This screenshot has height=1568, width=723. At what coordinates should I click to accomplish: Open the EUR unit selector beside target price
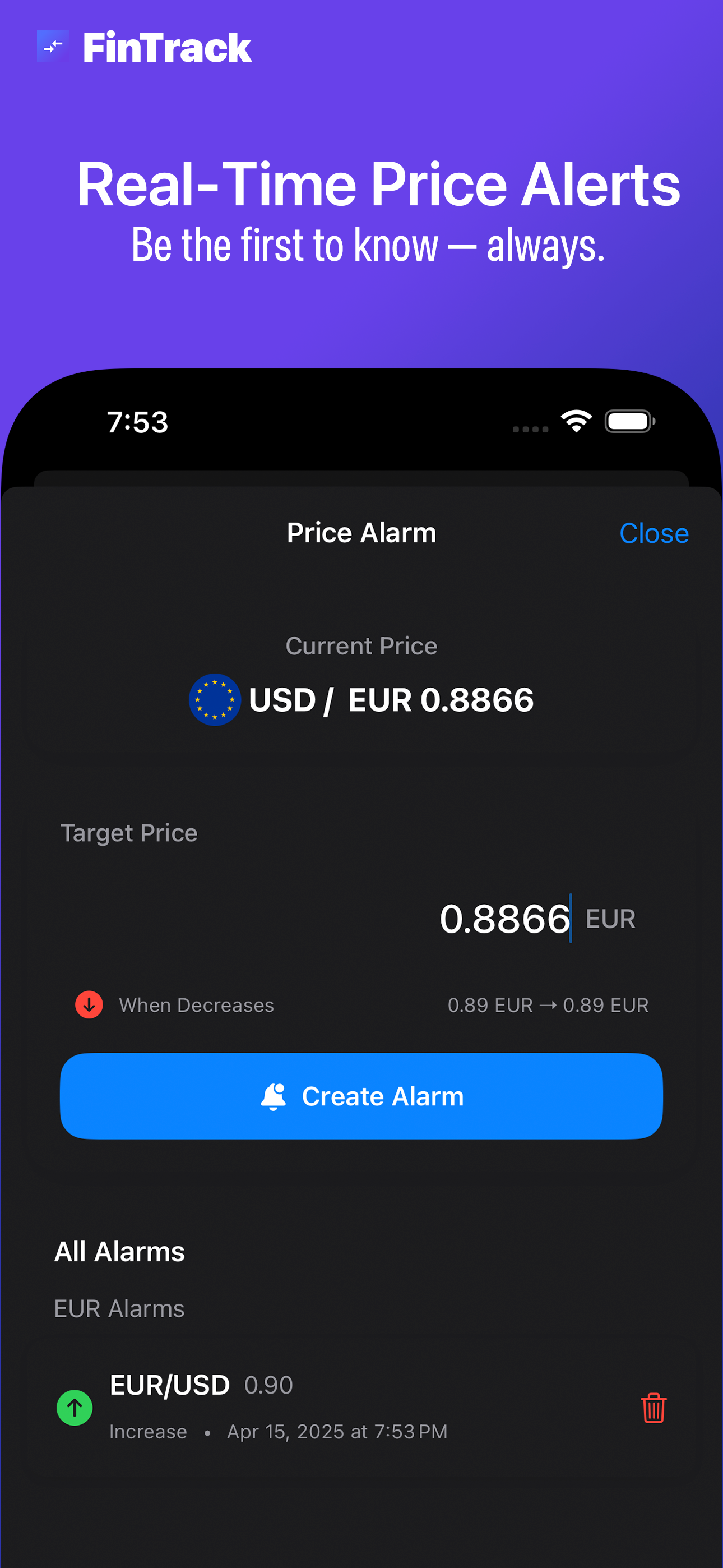click(x=610, y=919)
